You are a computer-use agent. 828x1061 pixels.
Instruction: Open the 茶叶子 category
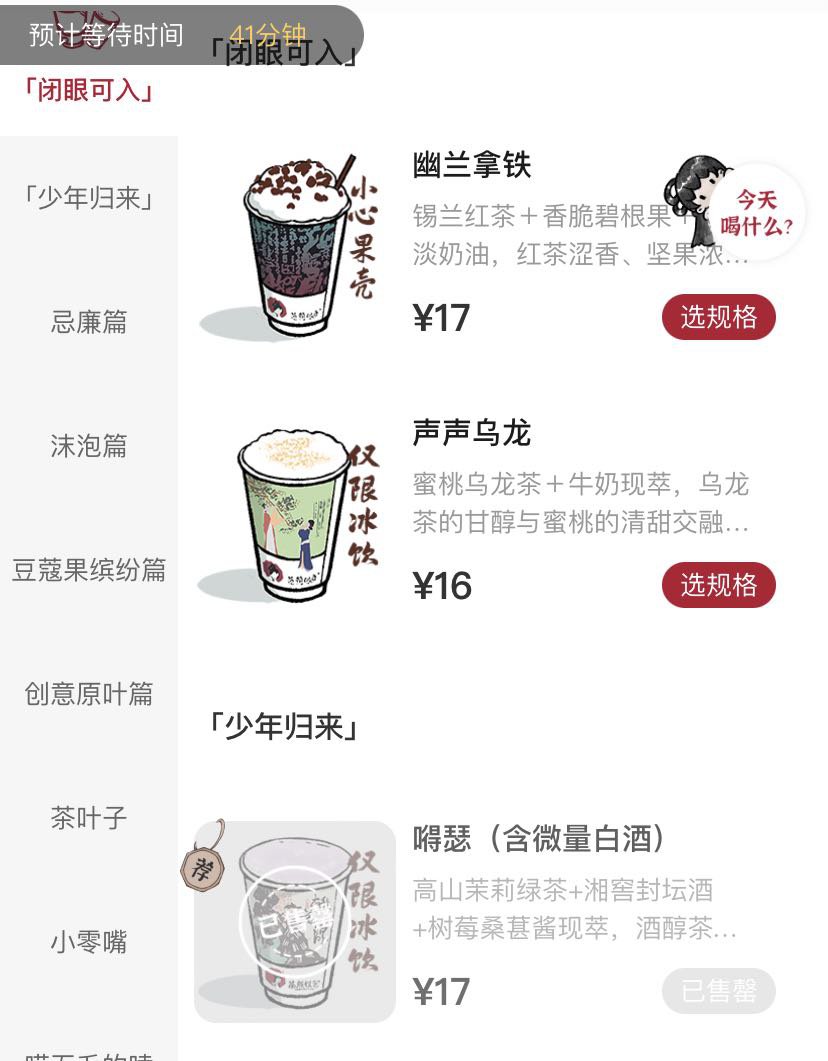tap(89, 818)
